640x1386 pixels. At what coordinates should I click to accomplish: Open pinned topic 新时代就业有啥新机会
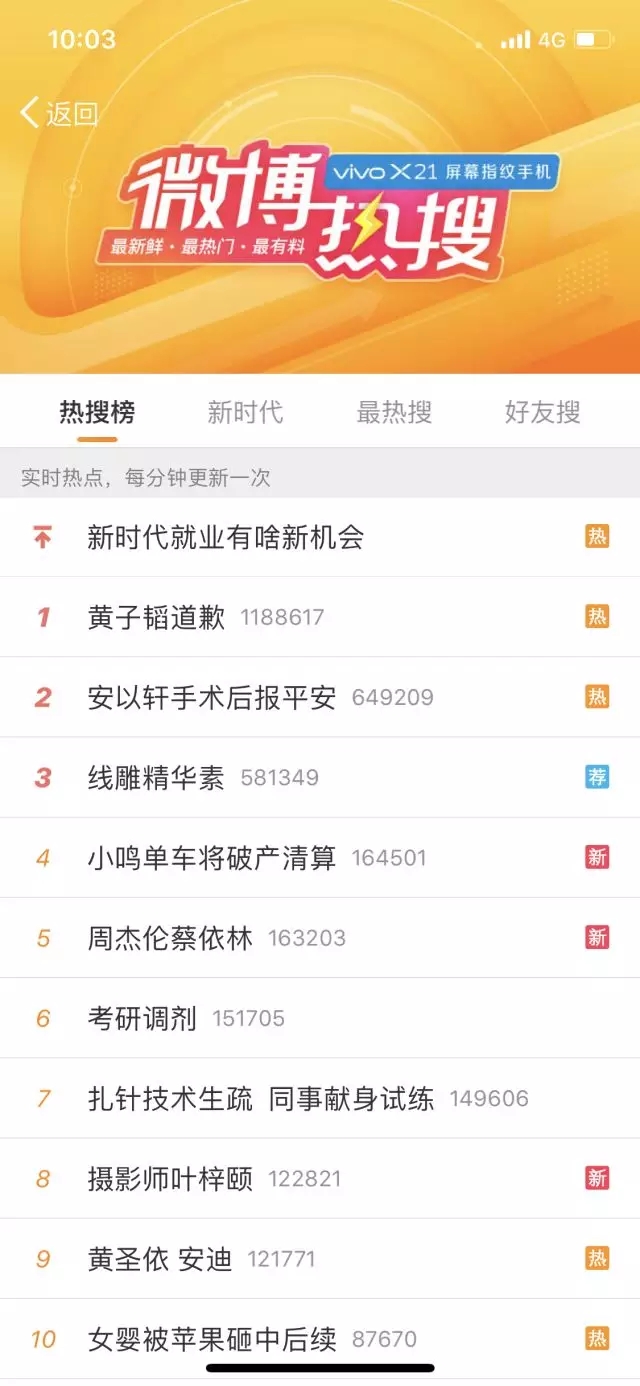(x=226, y=538)
